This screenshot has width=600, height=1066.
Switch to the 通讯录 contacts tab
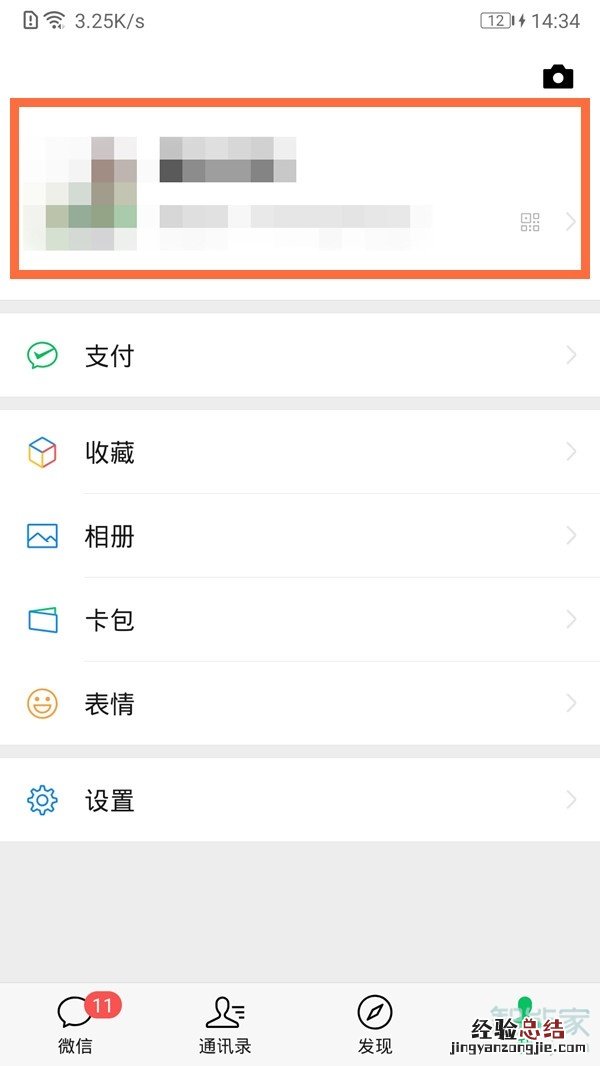[225, 1025]
